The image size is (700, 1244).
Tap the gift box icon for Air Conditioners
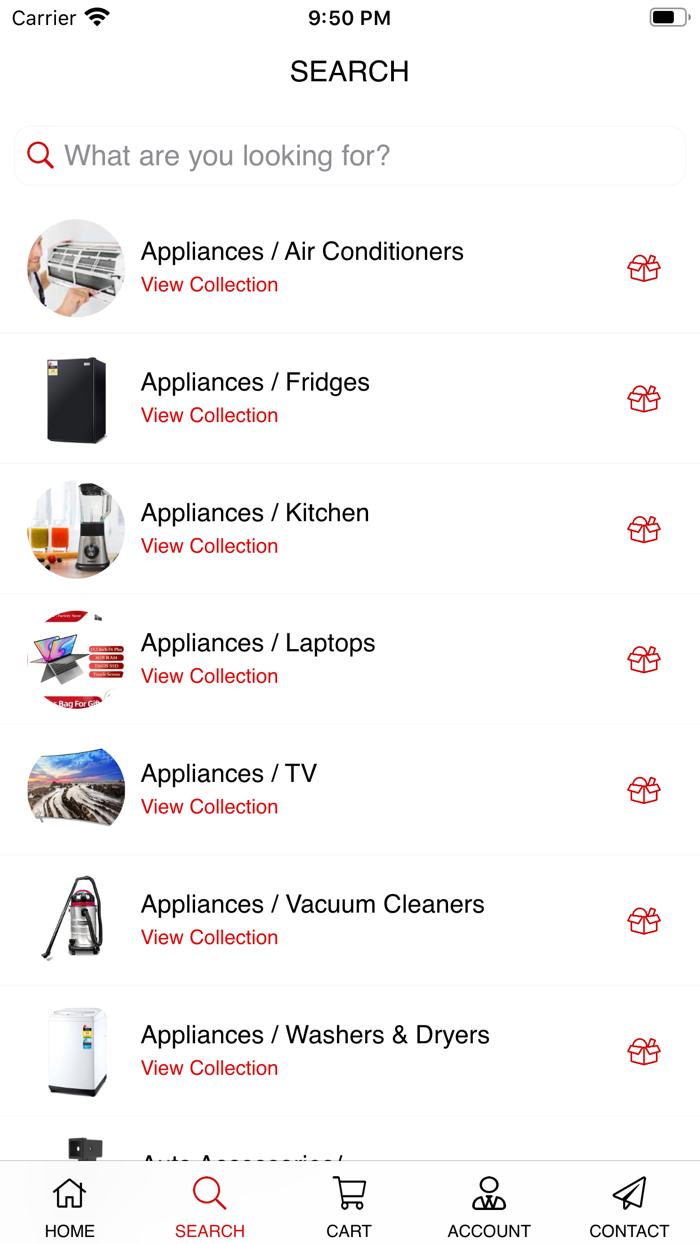[644, 268]
